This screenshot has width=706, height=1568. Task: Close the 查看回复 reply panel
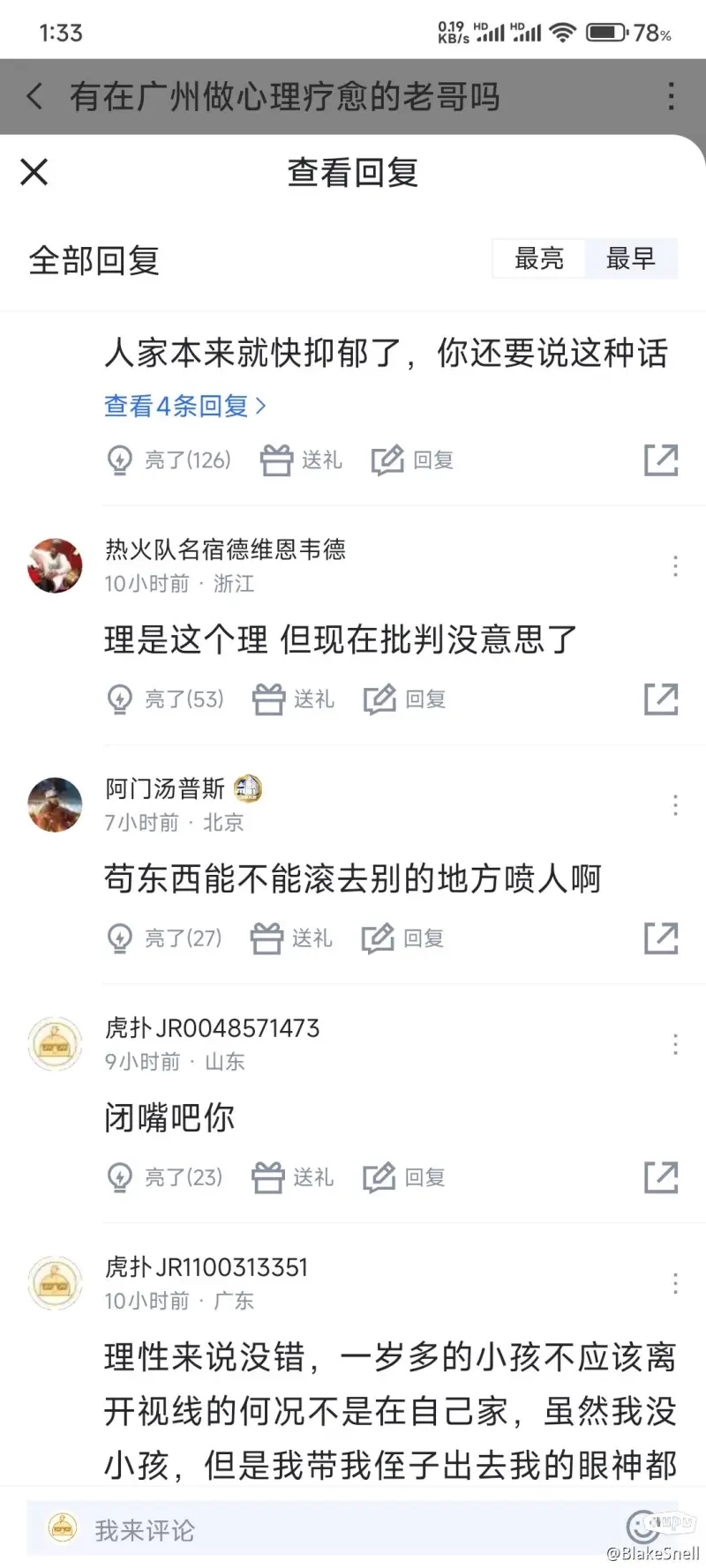(34, 172)
